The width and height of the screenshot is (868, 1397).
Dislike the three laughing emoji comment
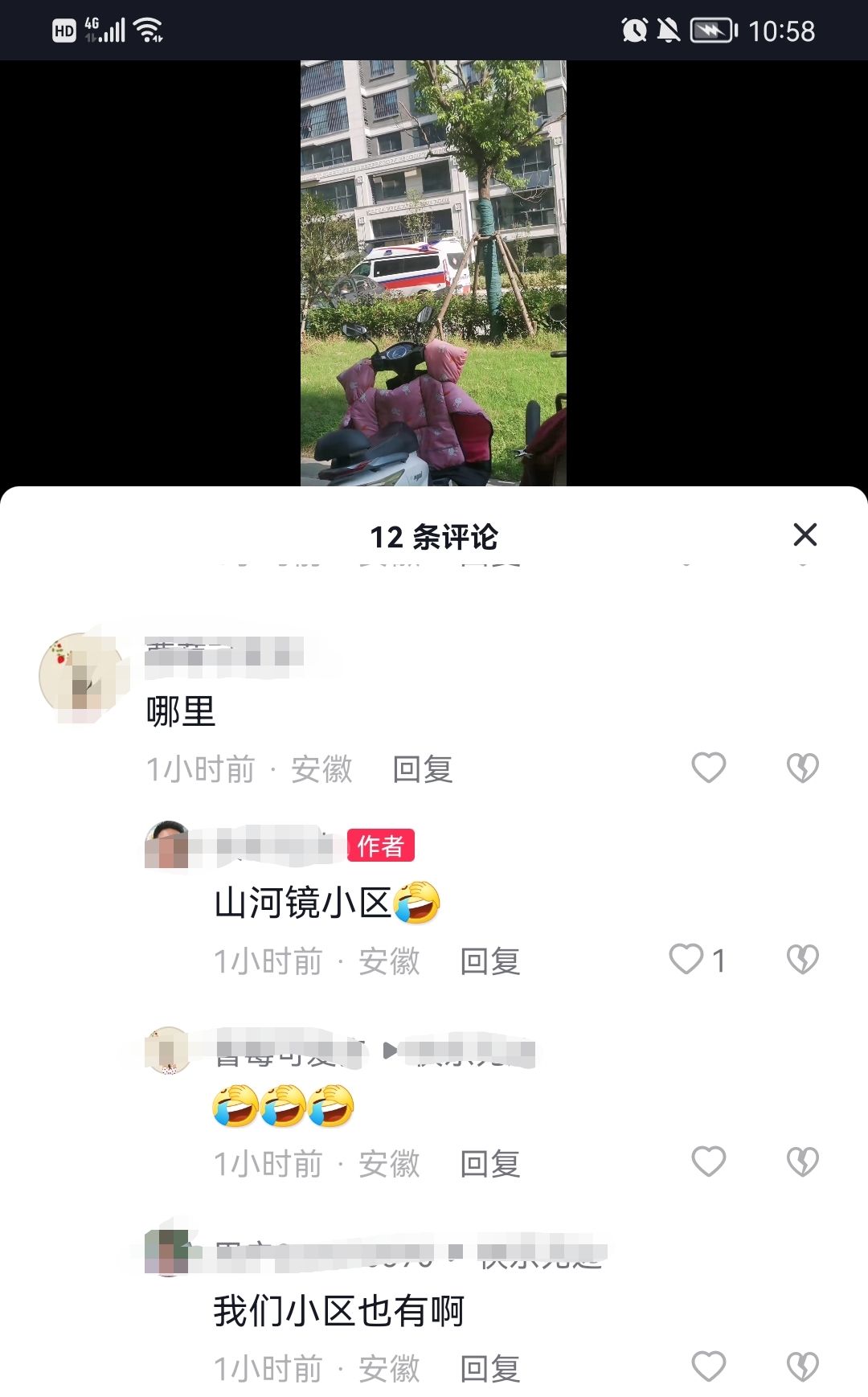(x=802, y=1161)
